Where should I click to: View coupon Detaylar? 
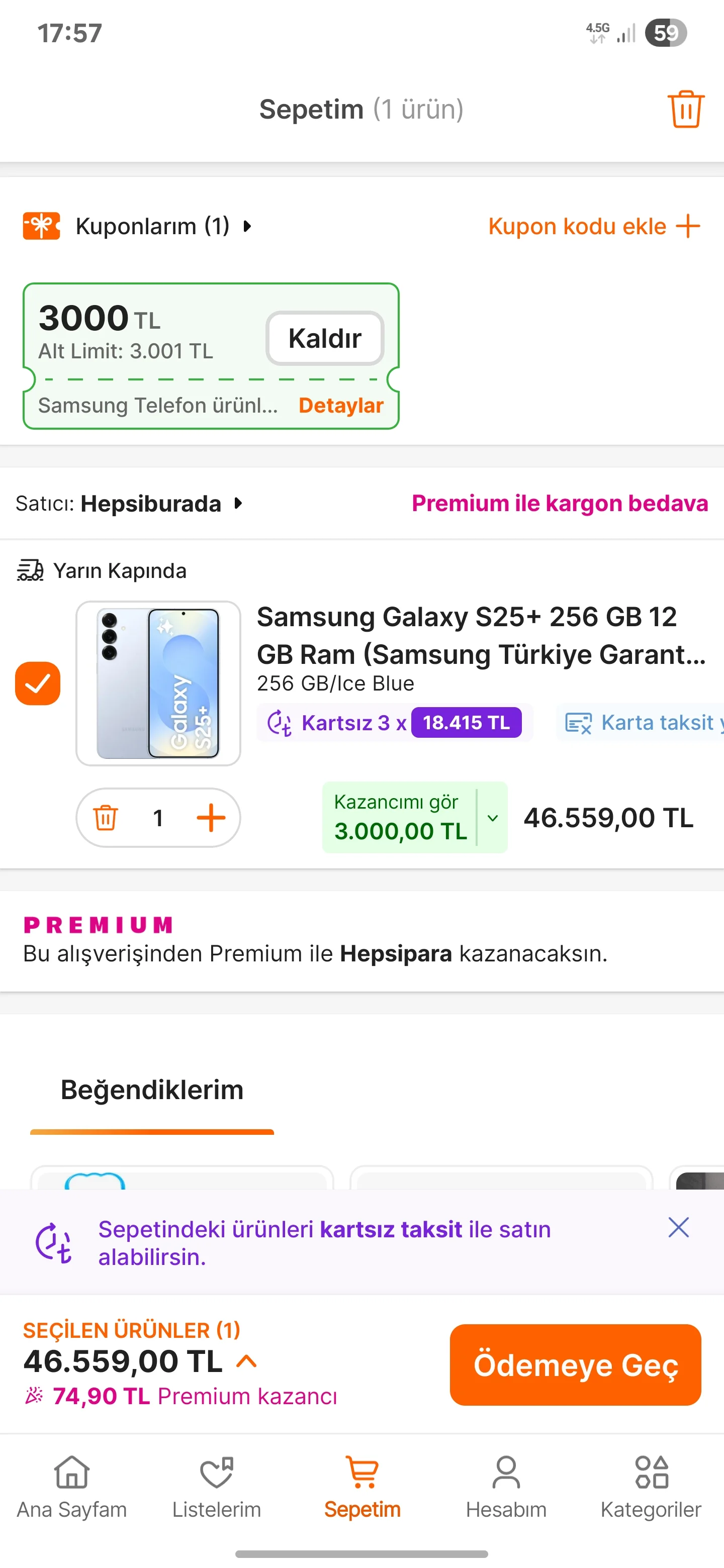(340, 406)
